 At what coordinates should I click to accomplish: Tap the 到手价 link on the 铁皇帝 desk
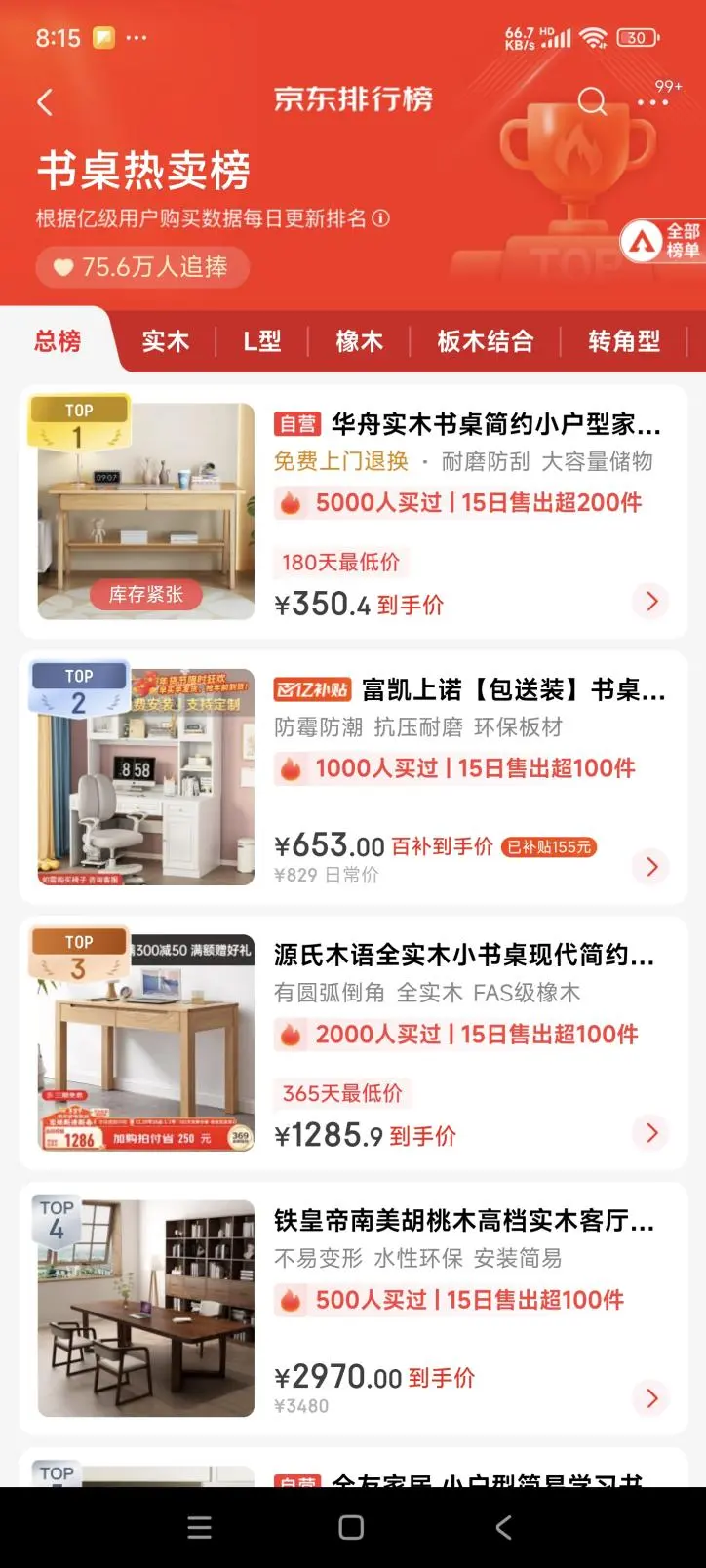439,1378
